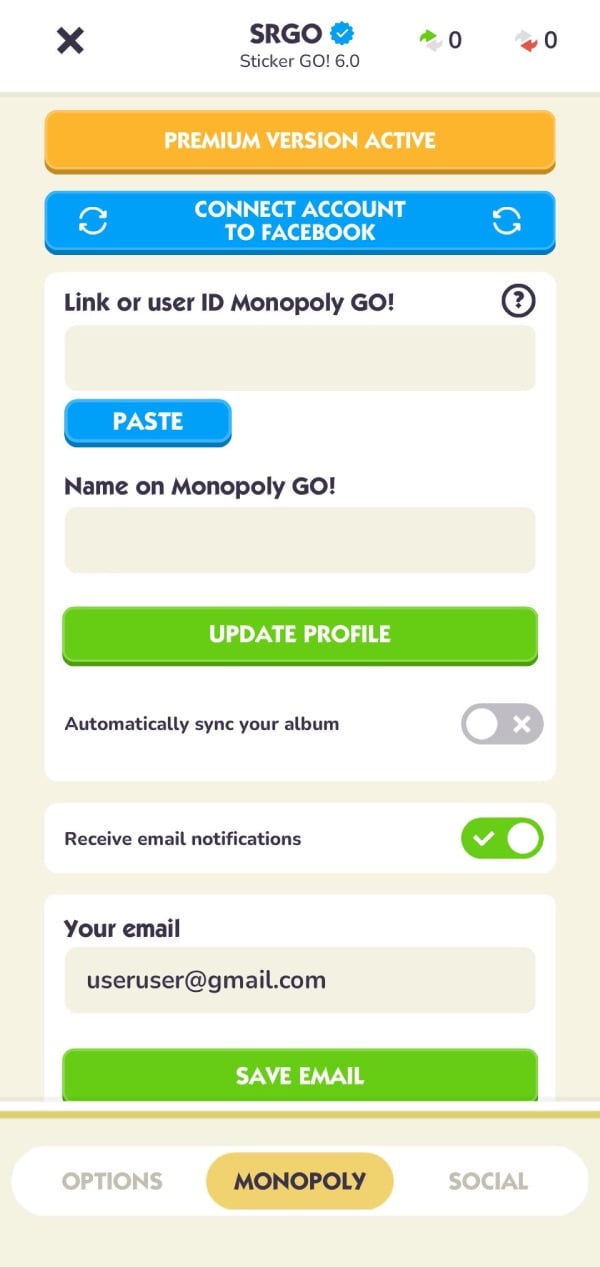Edit the Your email field
Screen dimensions: 600x1267
(x=300, y=980)
